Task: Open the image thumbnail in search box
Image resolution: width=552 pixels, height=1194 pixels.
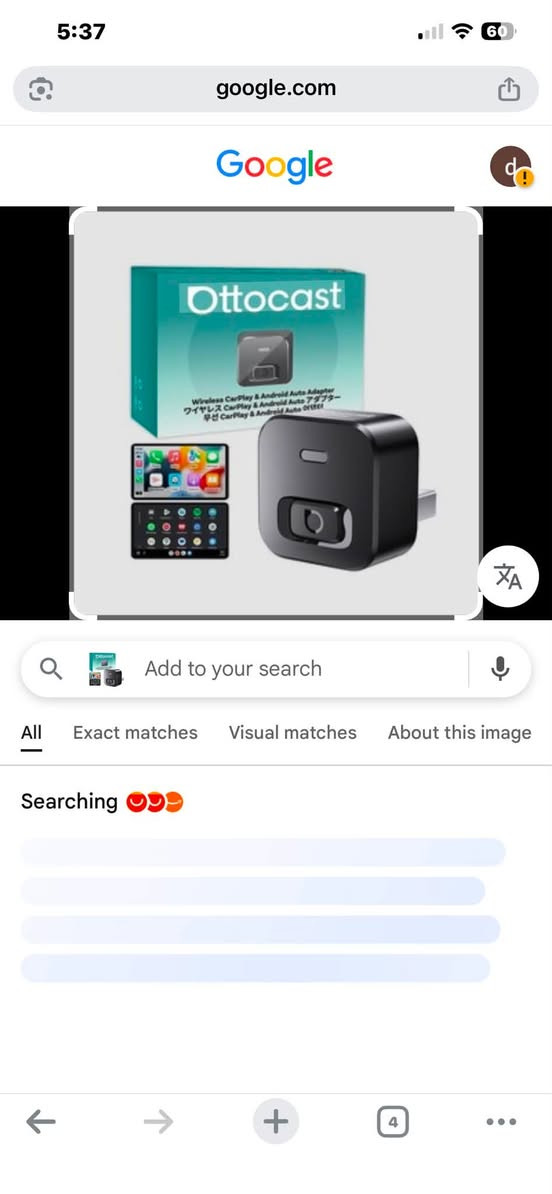Action: point(106,669)
